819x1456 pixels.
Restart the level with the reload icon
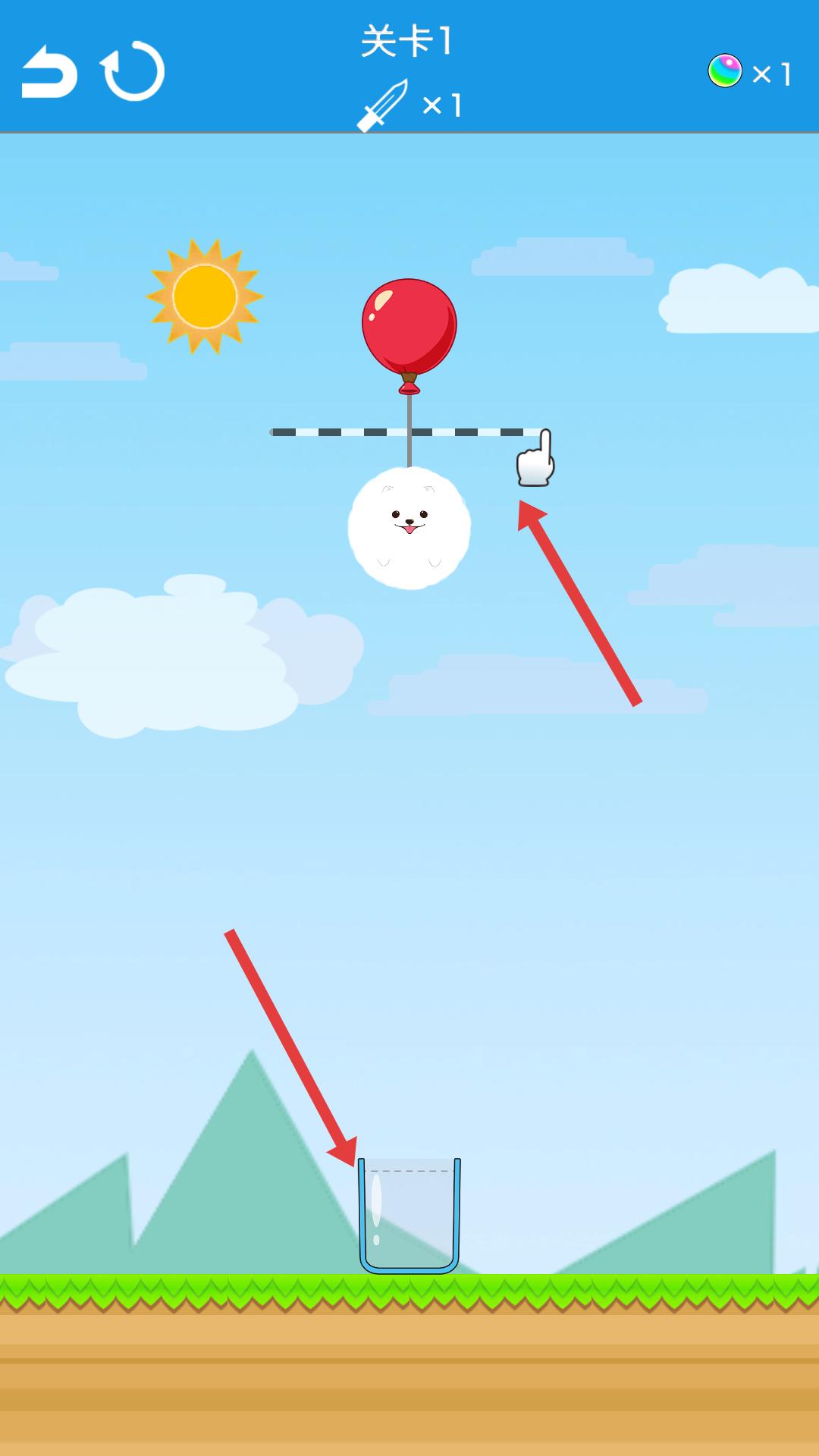pyautogui.click(x=133, y=72)
